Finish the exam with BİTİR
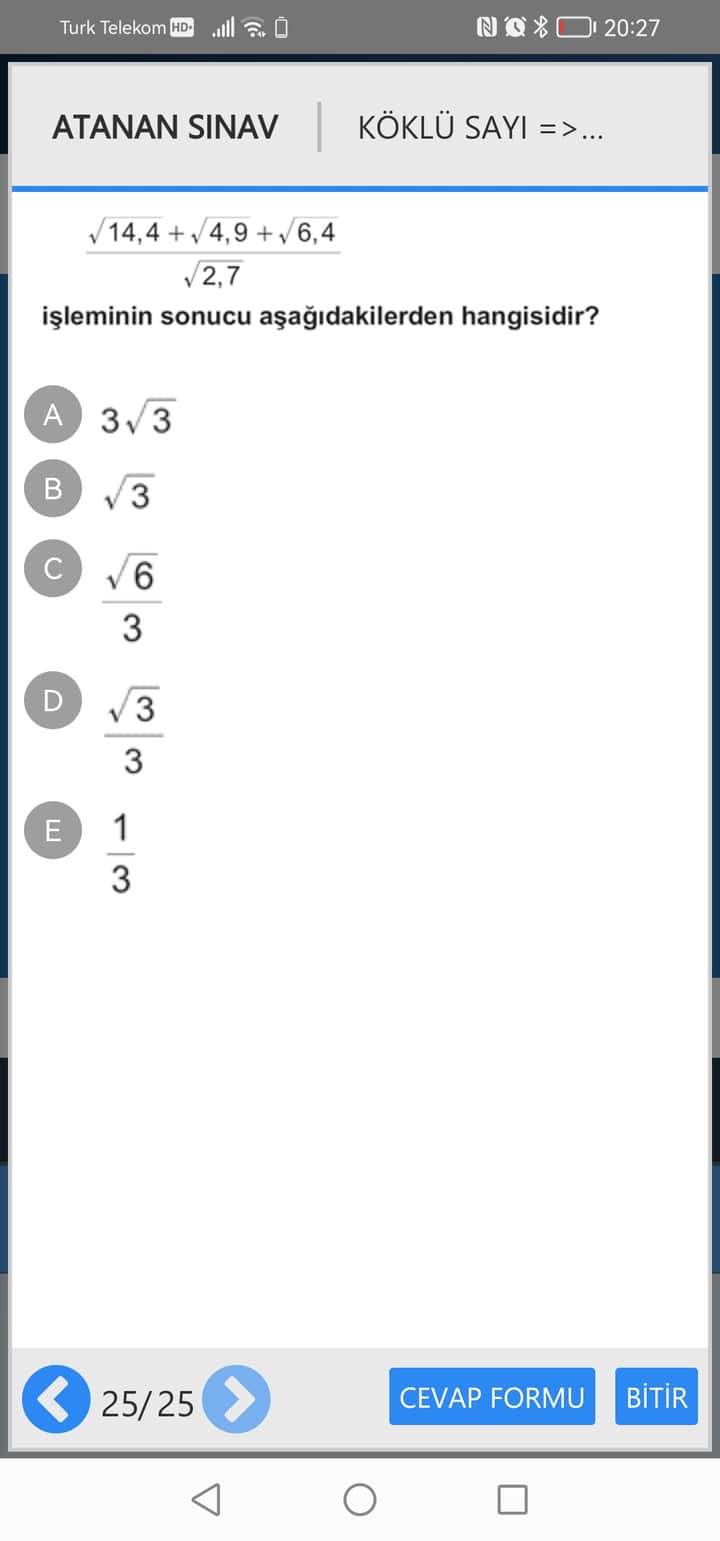The height and width of the screenshot is (1541, 720). pyautogui.click(x=656, y=1397)
